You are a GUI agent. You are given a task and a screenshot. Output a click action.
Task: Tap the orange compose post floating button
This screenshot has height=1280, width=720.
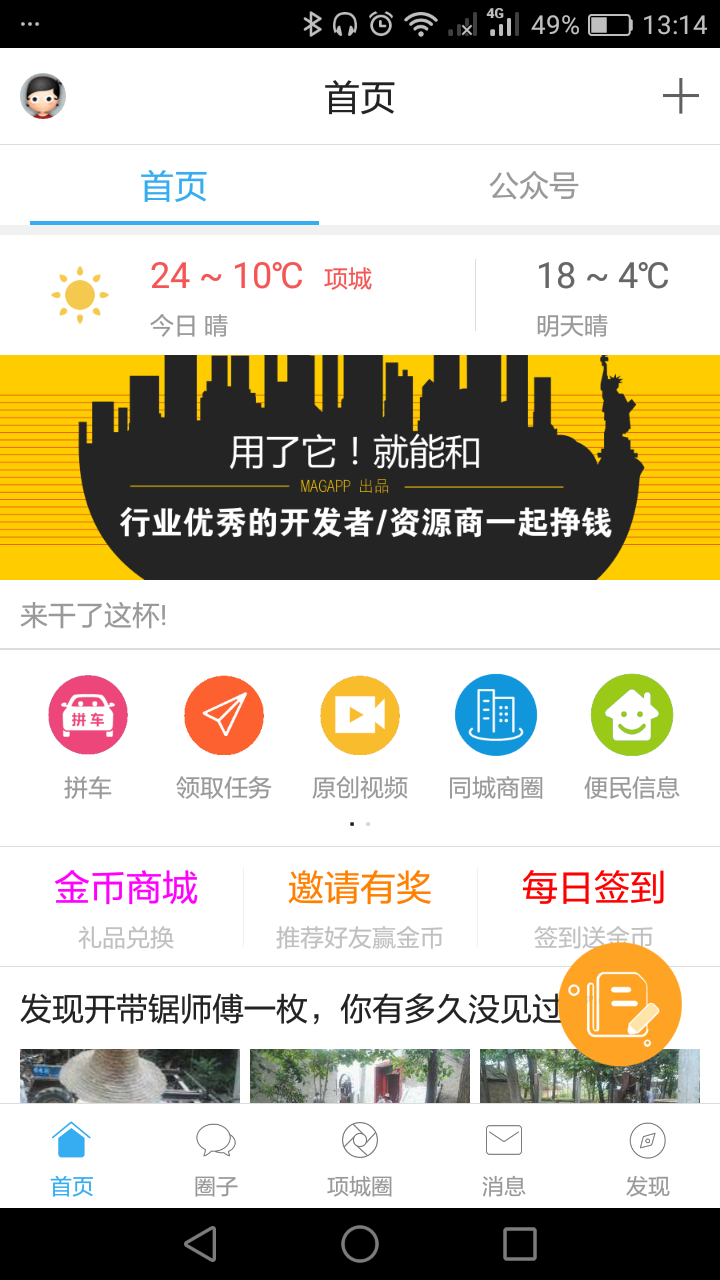(620, 1003)
